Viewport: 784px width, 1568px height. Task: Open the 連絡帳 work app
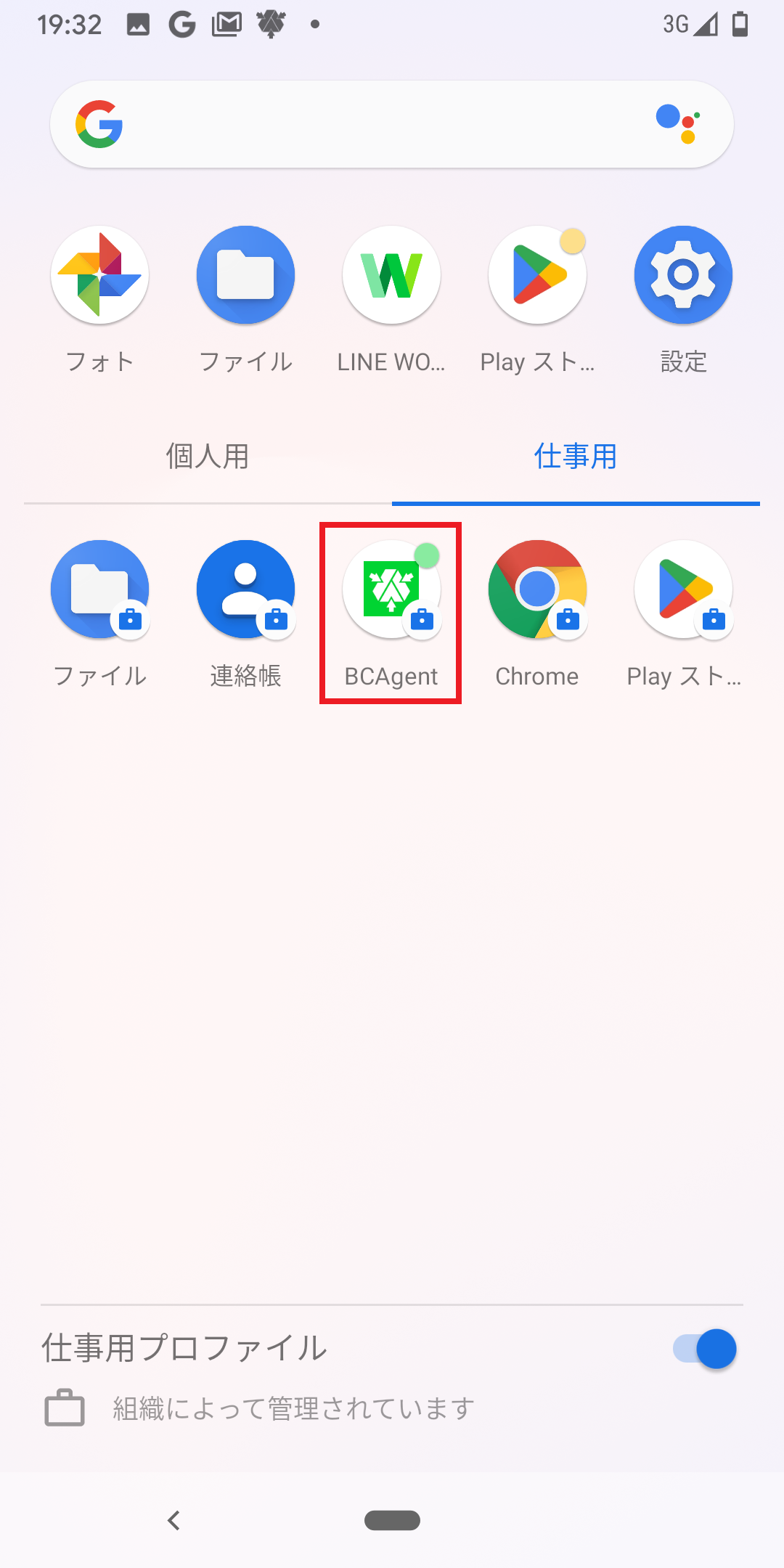click(245, 589)
